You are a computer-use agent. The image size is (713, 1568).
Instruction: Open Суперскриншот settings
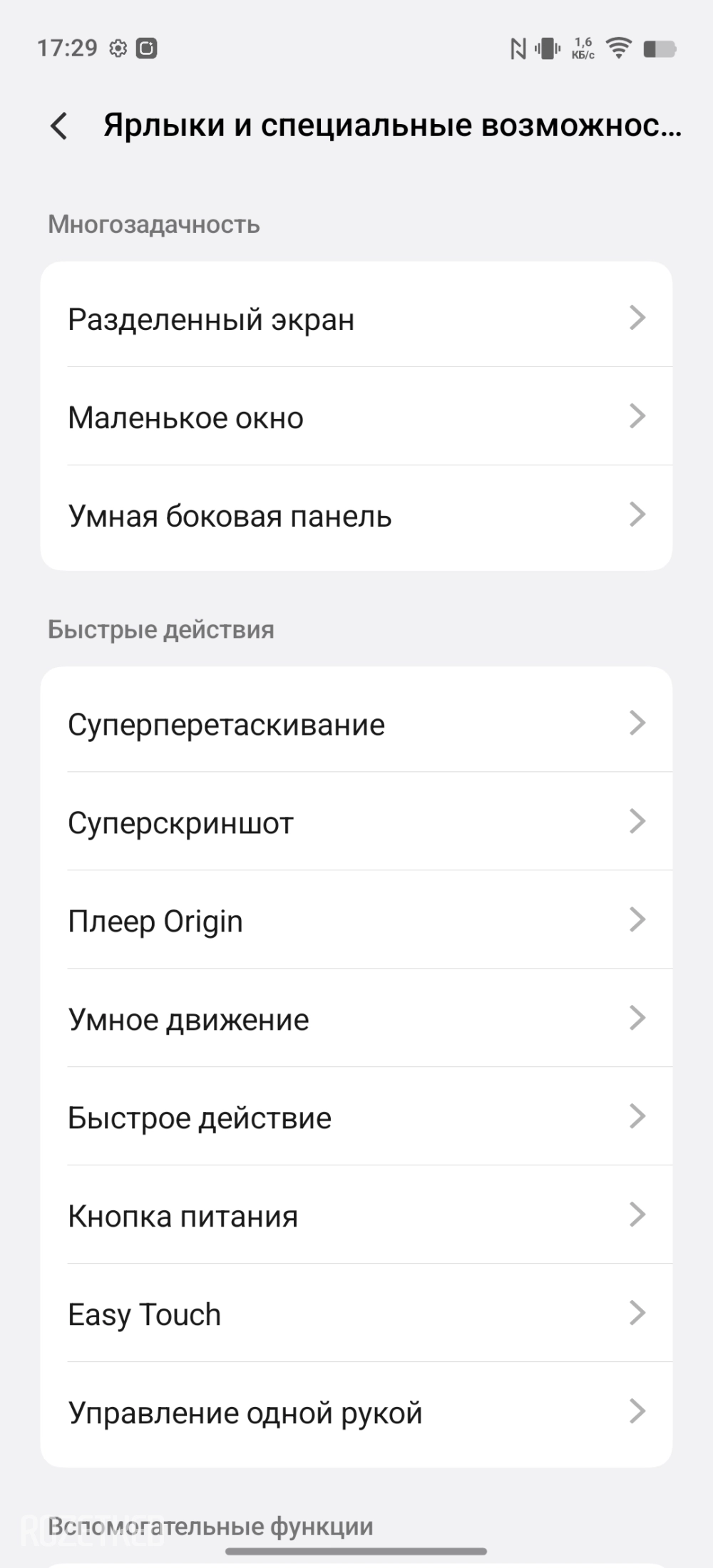(355, 822)
